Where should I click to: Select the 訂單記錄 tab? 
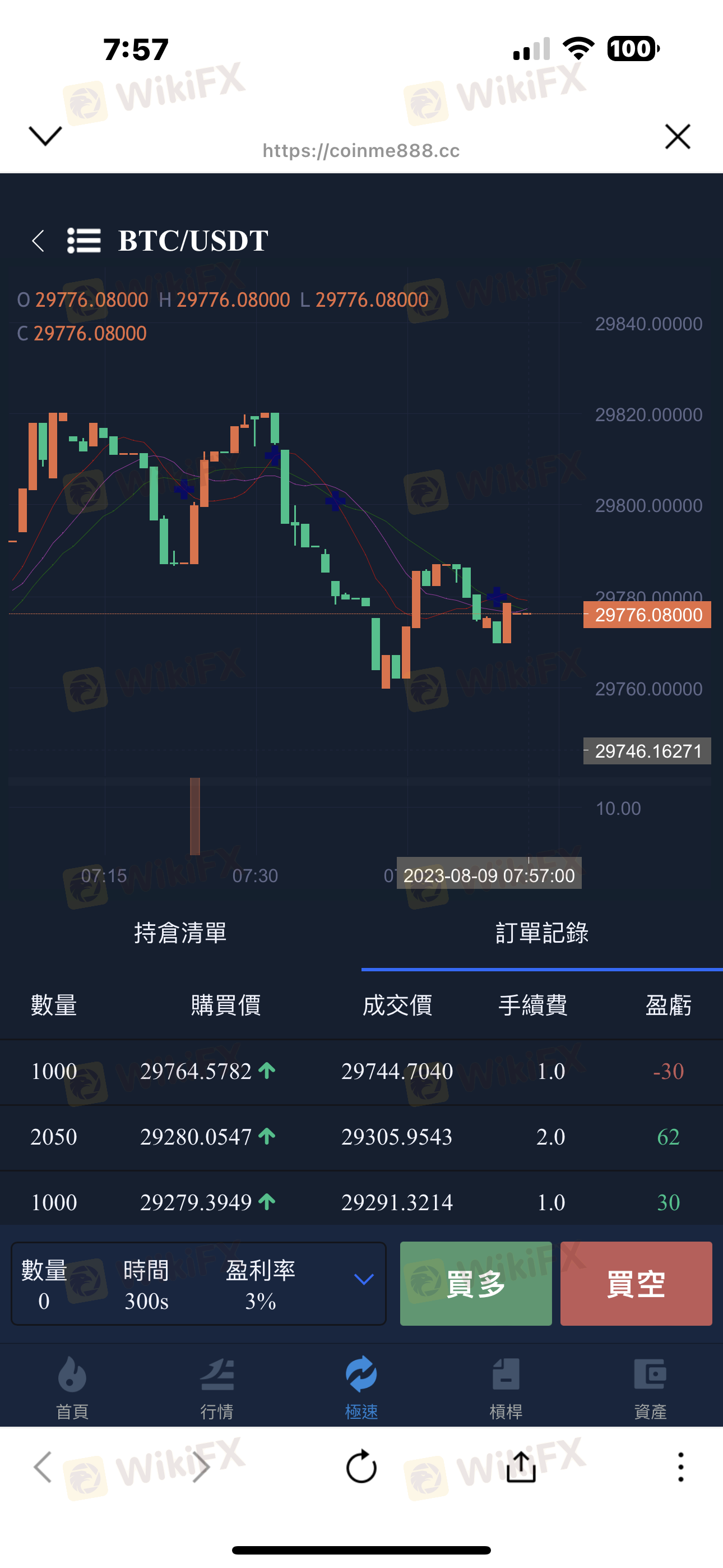[x=541, y=933]
